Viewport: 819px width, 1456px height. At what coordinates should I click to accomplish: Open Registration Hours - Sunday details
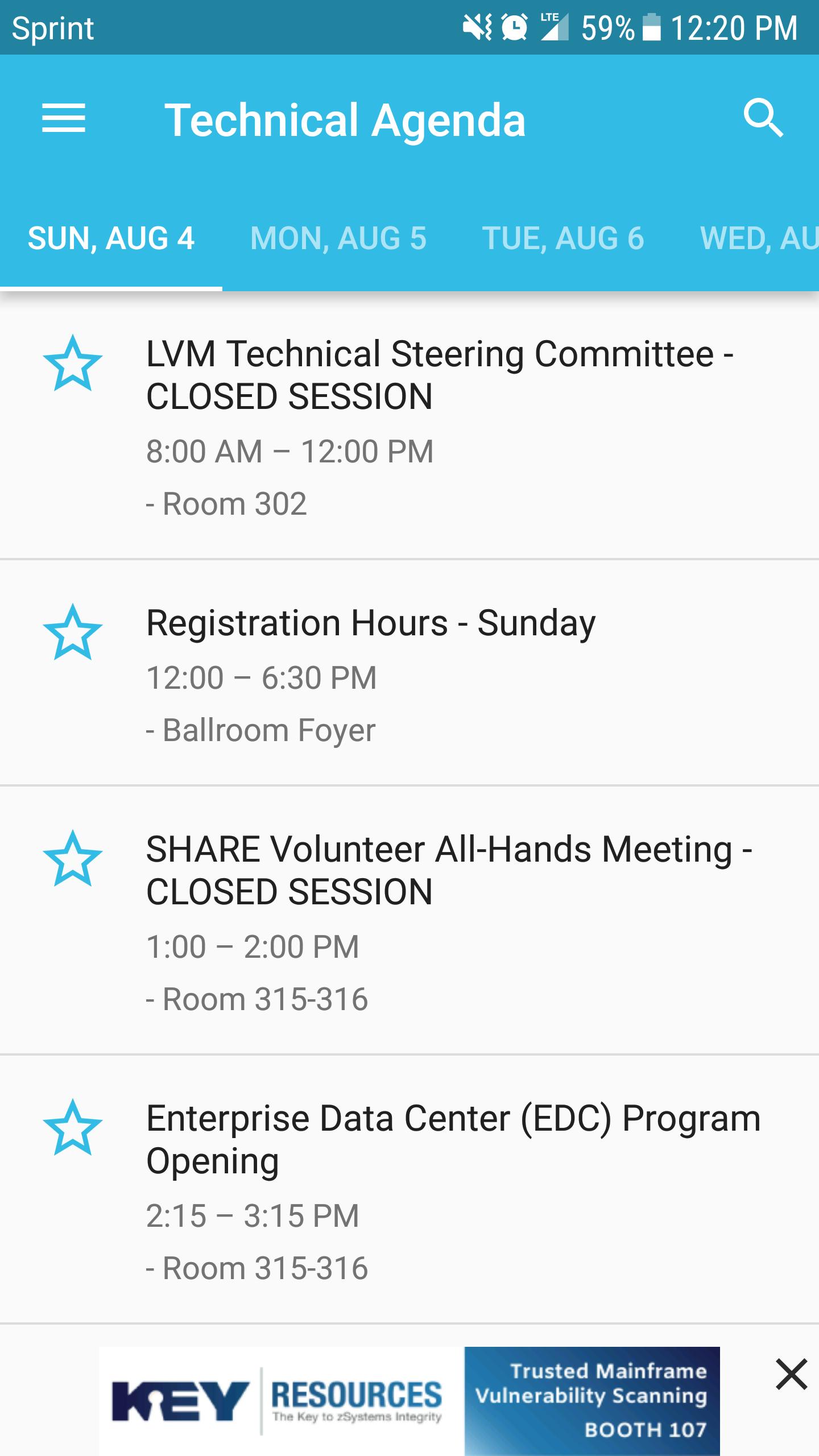409,673
